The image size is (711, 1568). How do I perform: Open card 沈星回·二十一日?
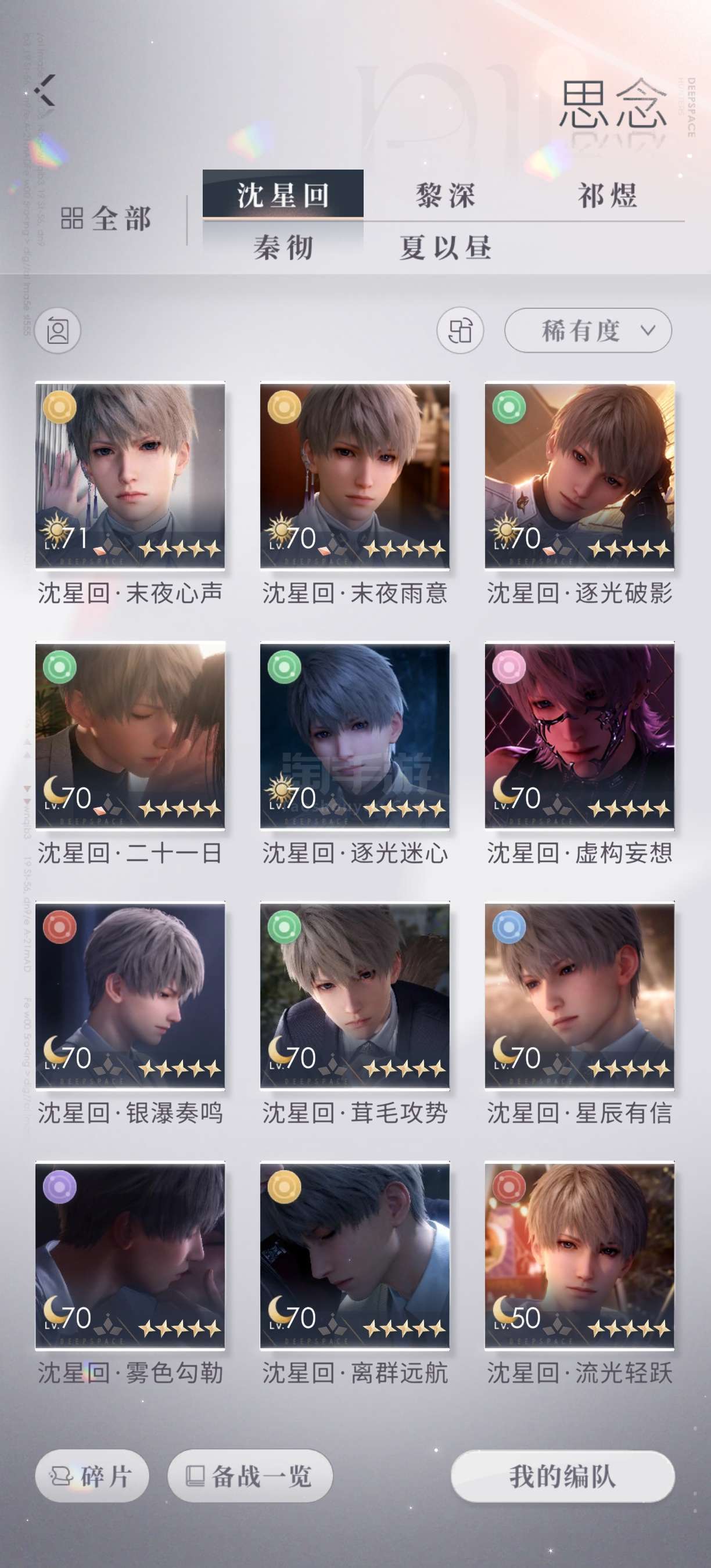(130, 736)
